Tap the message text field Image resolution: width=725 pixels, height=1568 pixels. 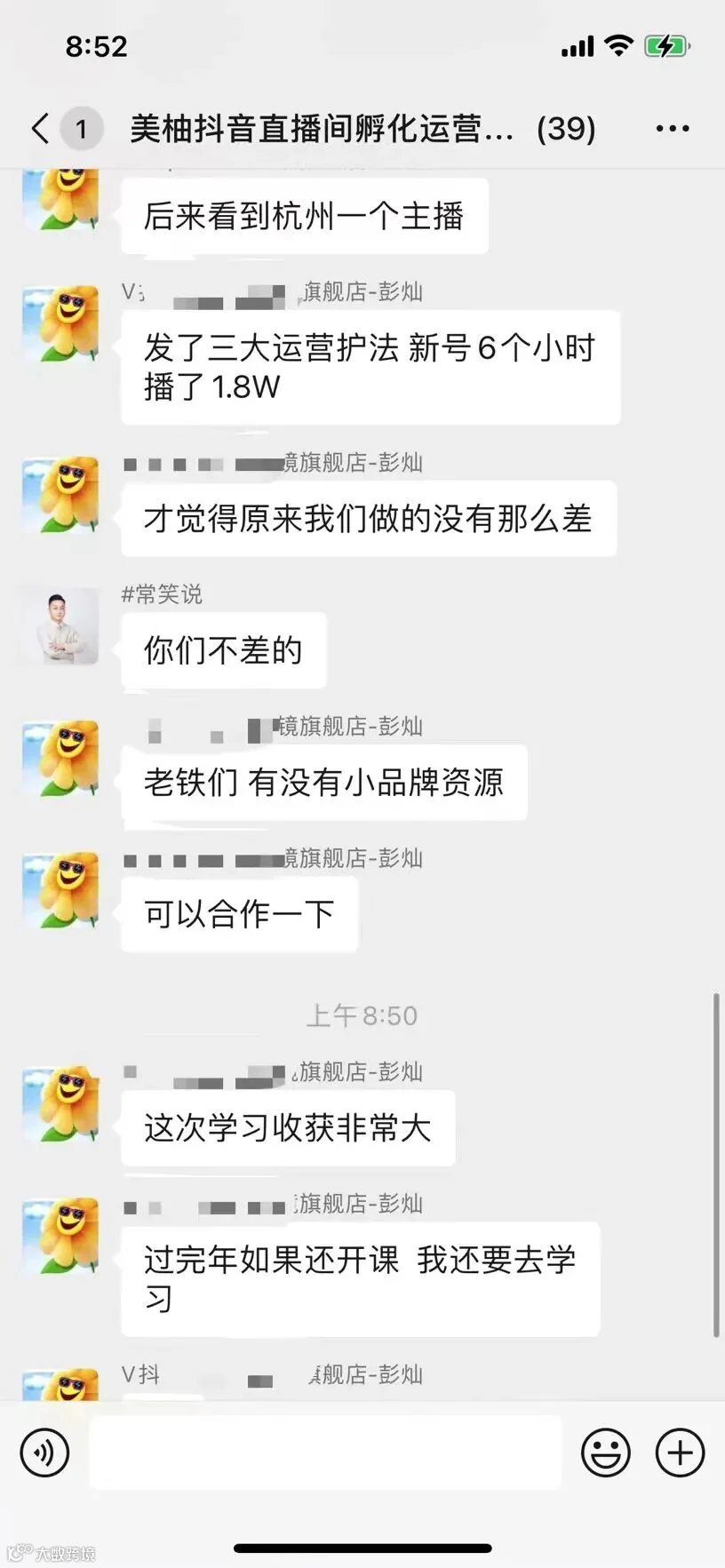click(x=325, y=1453)
